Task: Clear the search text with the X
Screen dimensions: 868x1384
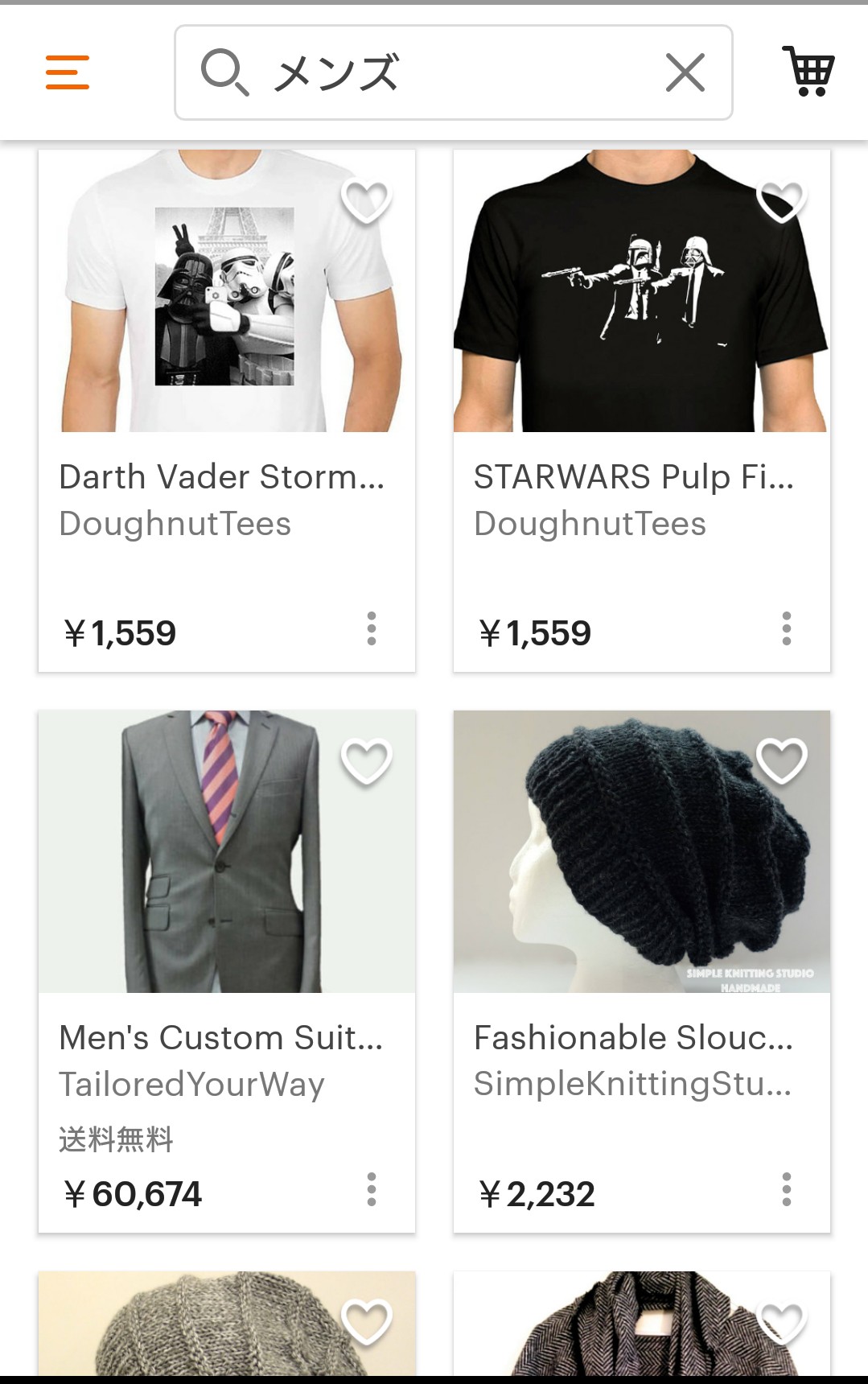Action: point(685,72)
